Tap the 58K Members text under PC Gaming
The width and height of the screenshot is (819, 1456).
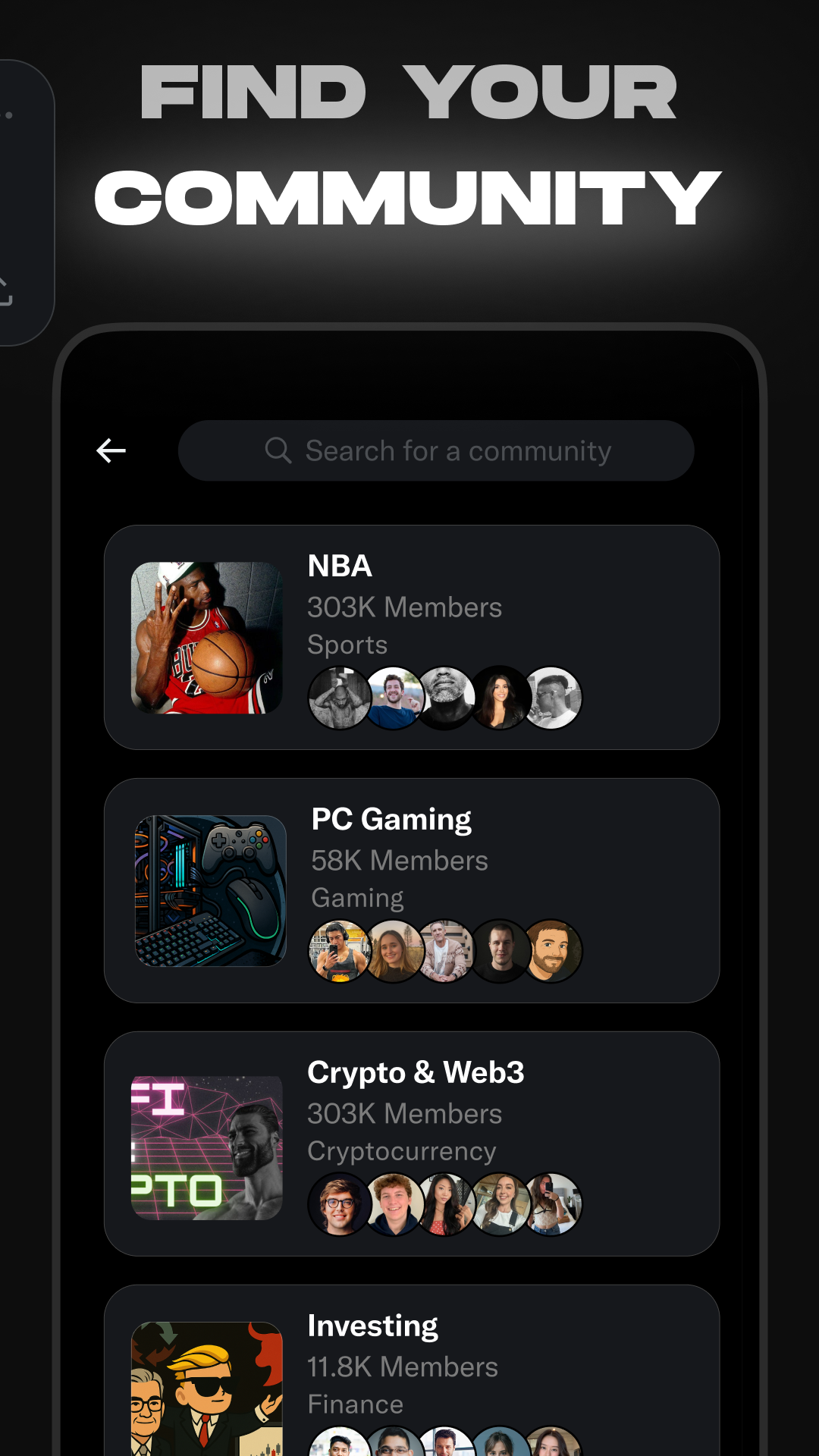(399, 861)
